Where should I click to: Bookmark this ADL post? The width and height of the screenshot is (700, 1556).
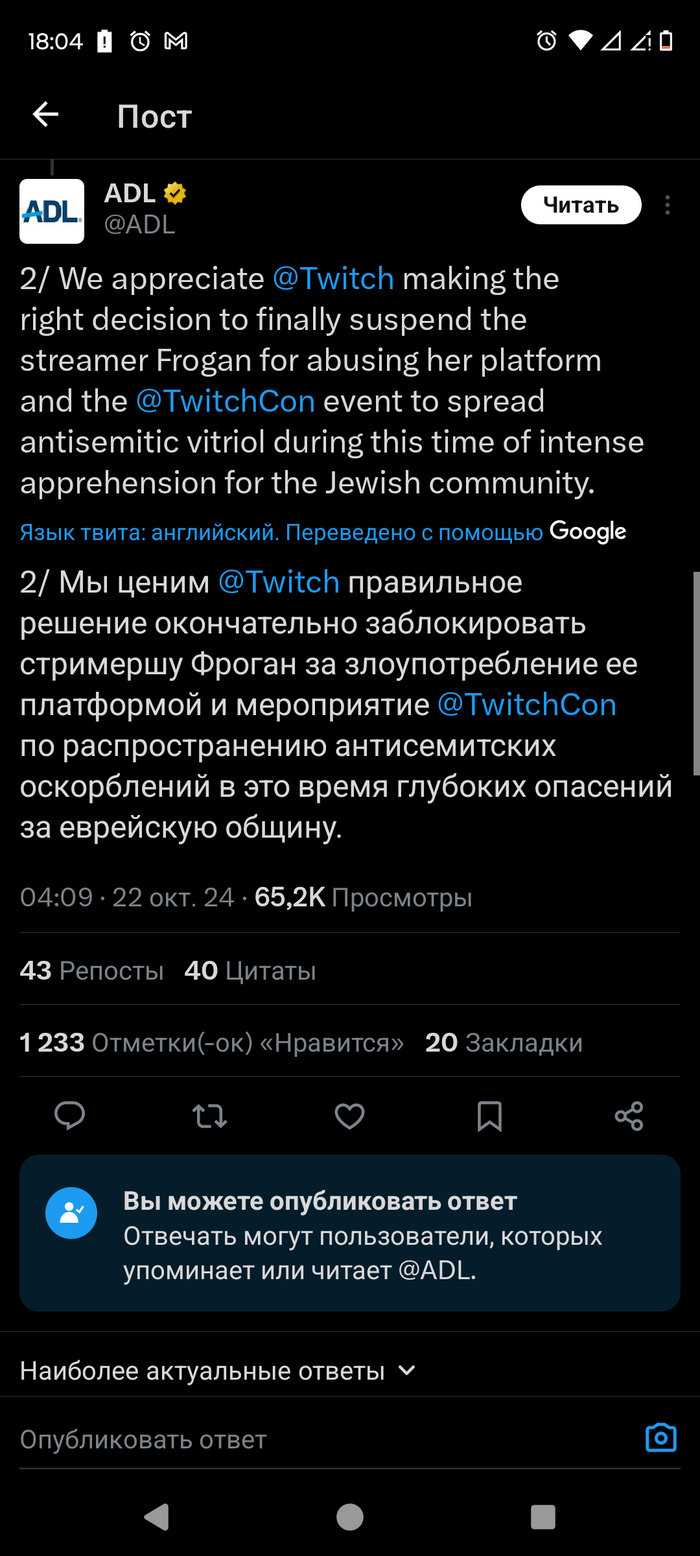tap(489, 1115)
